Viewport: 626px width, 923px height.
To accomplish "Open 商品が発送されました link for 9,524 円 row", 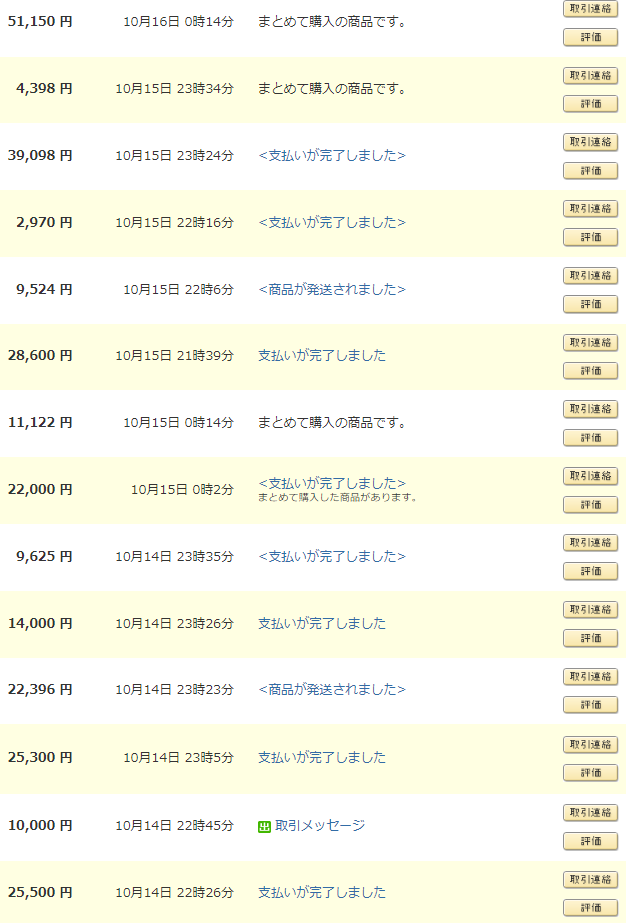I will (332, 289).
